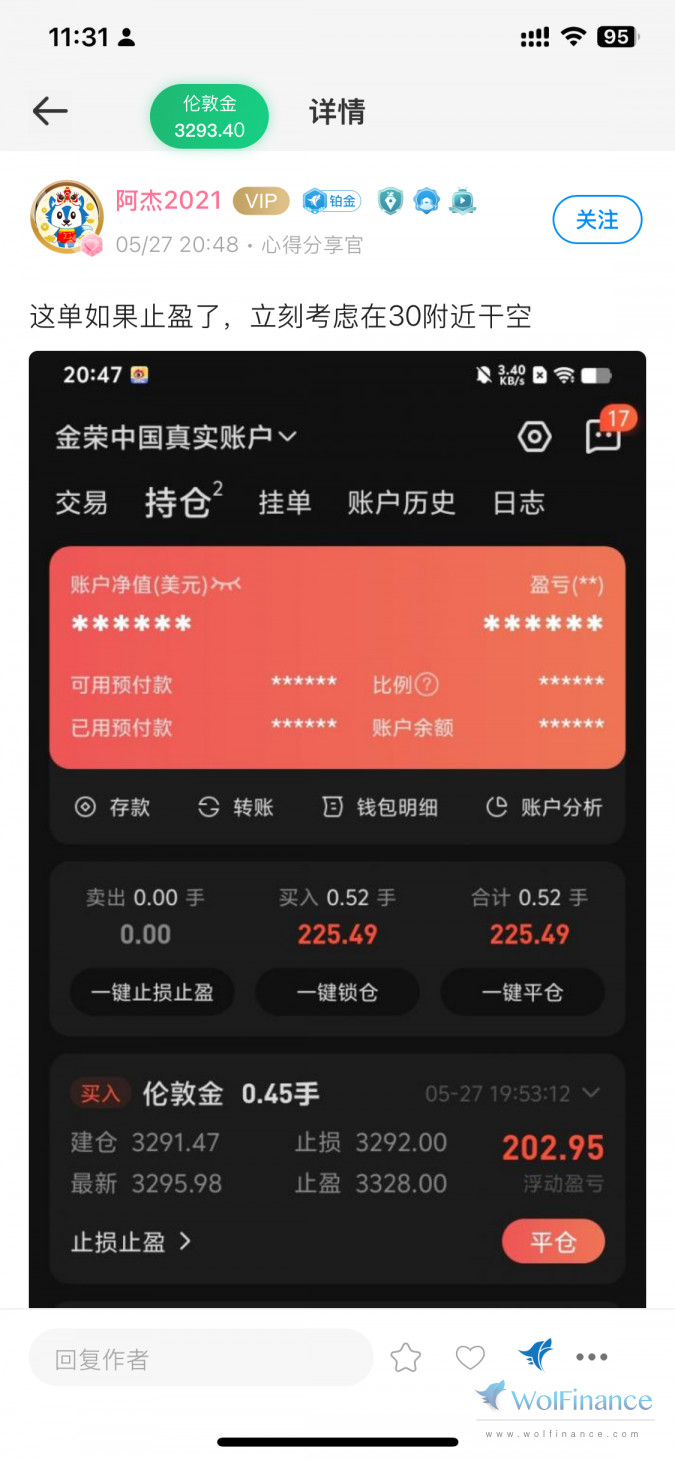Share the post with the bird icon
This screenshot has height=1461, width=675.
coord(535,1356)
